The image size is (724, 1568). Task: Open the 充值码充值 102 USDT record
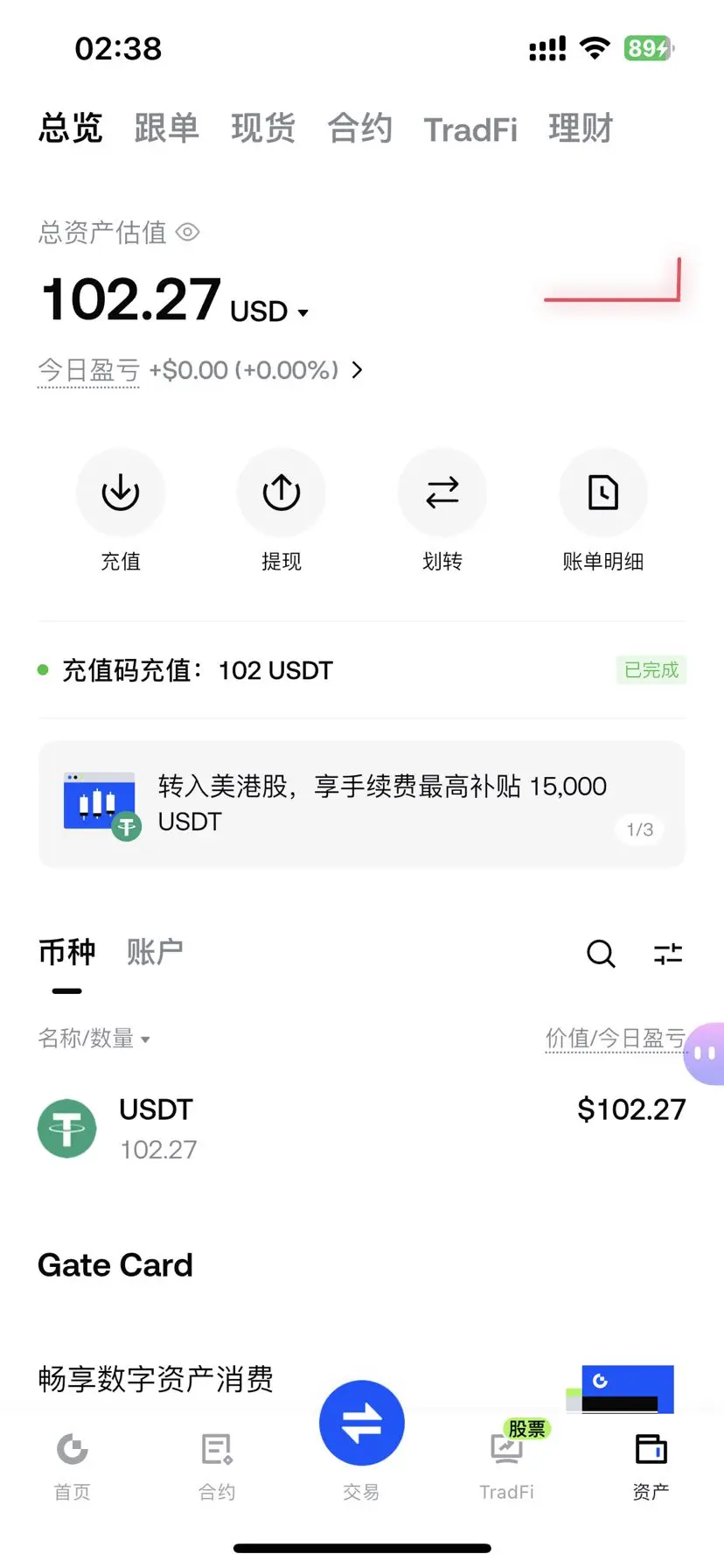[362, 670]
